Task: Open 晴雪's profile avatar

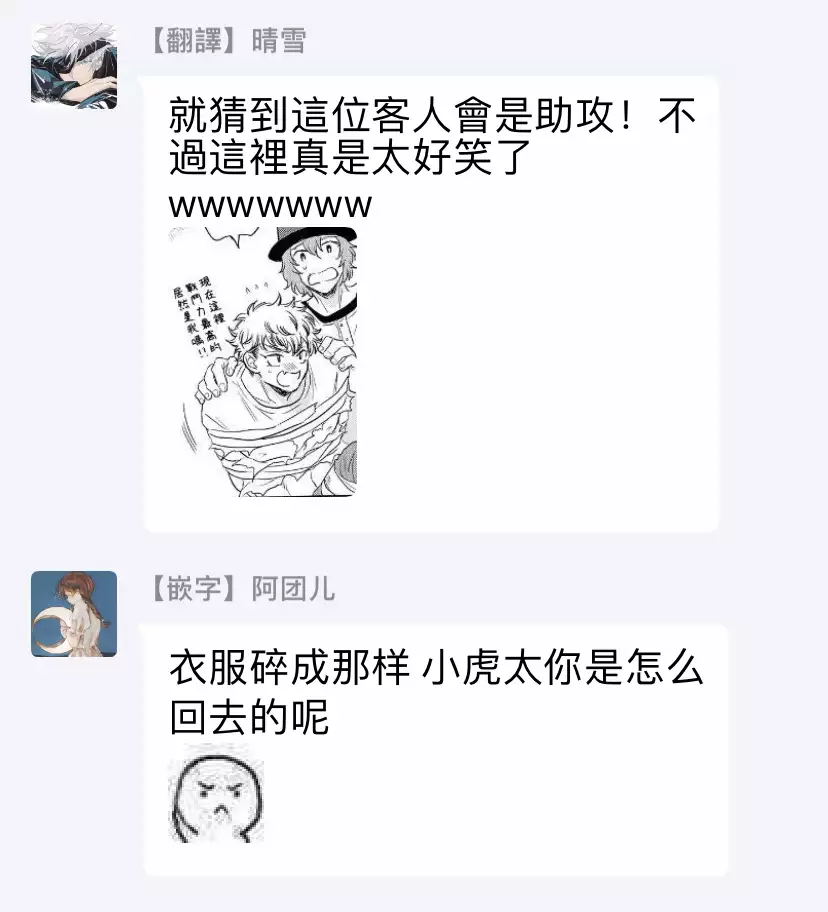Action: [74, 66]
